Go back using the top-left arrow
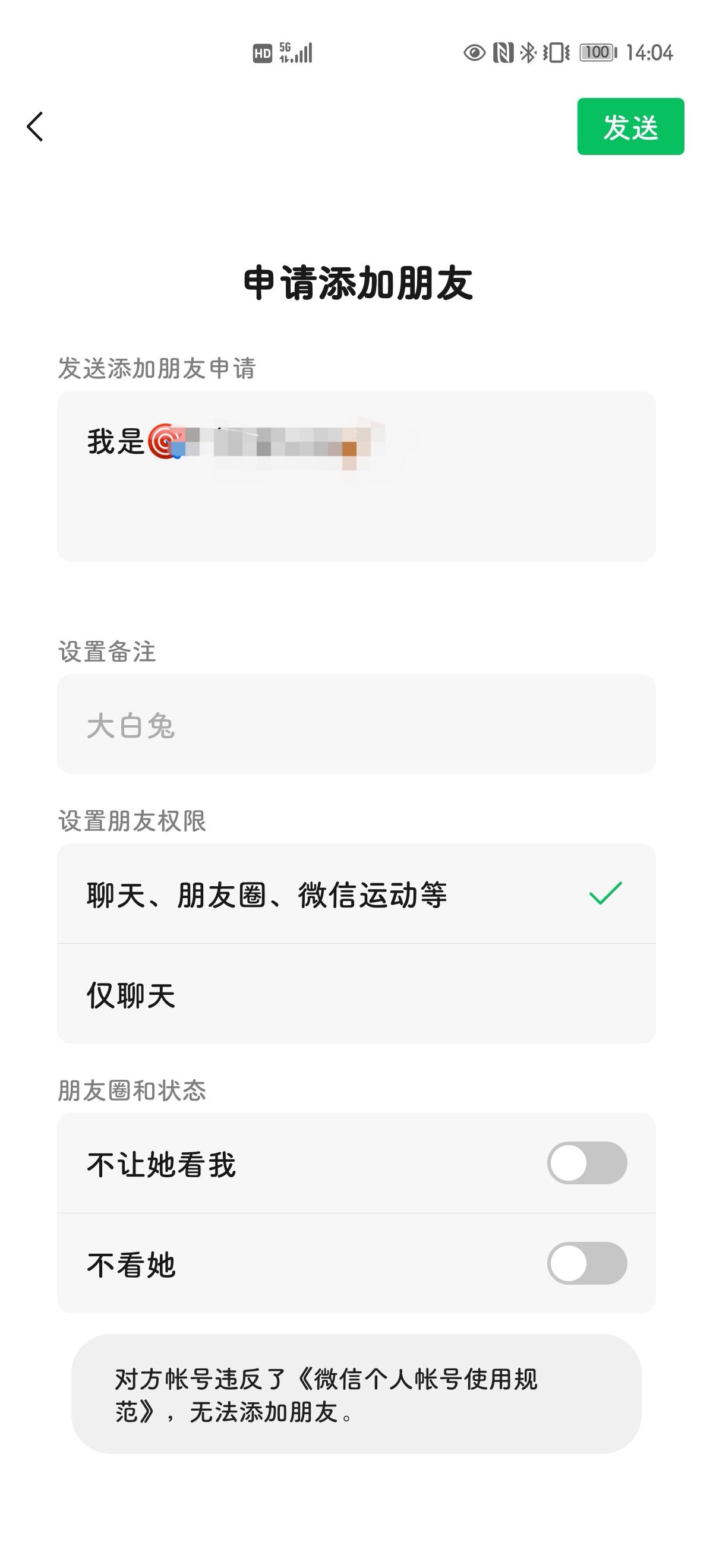The height and width of the screenshot is (1568, 713). pos(35,127)
